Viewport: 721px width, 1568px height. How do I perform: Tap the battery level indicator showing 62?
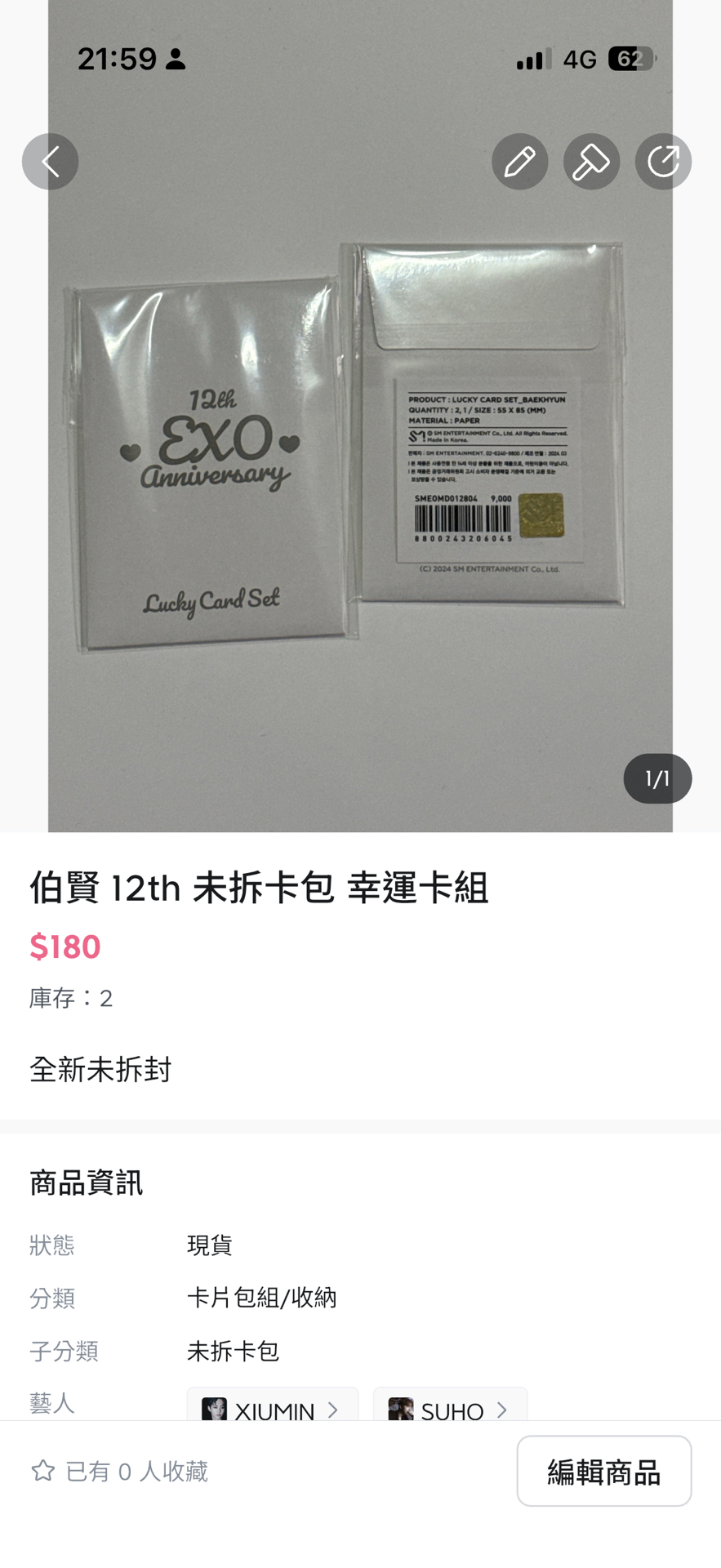(x=630, y=58)
